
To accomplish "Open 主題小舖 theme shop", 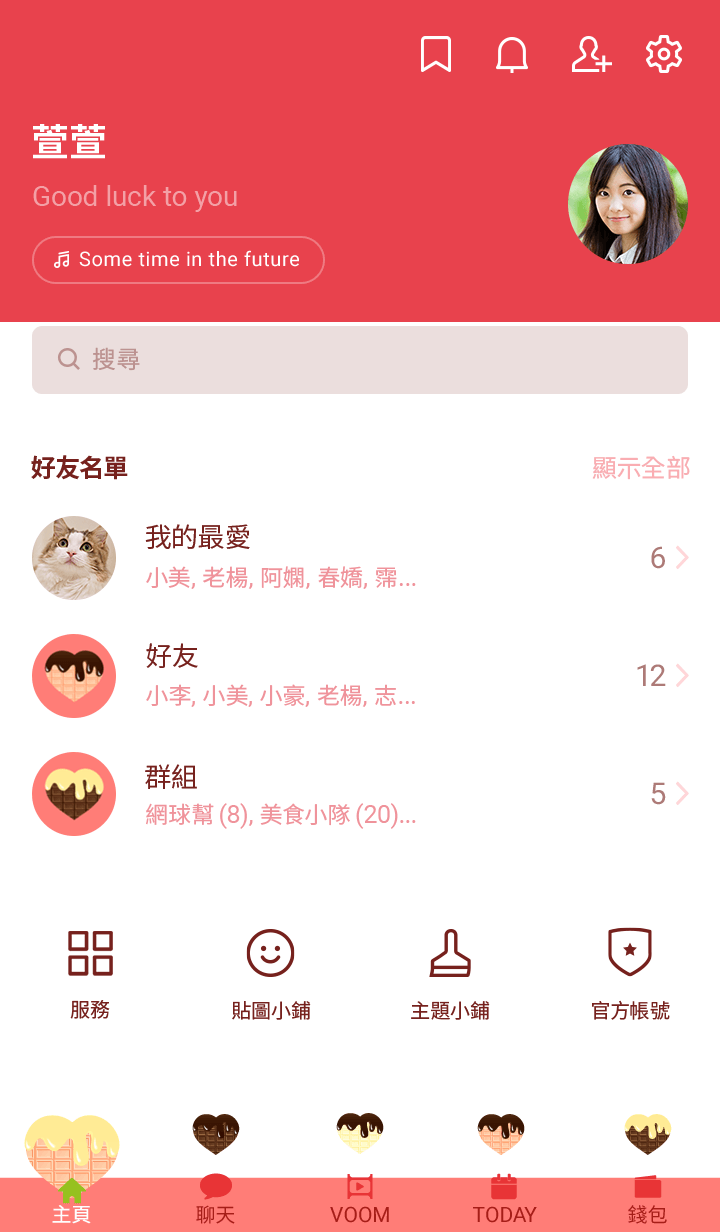I will 450,972.
